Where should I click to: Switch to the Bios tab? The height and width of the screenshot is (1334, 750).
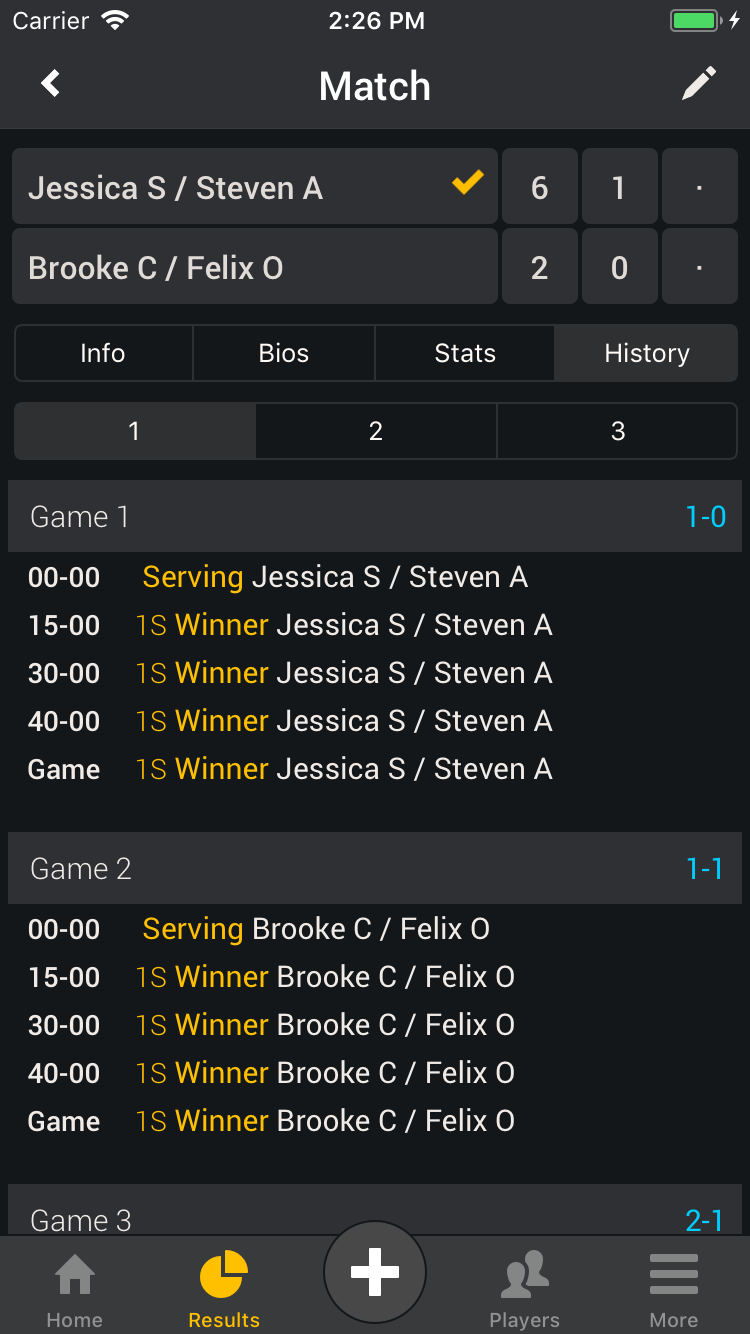[x=284, y=353]
